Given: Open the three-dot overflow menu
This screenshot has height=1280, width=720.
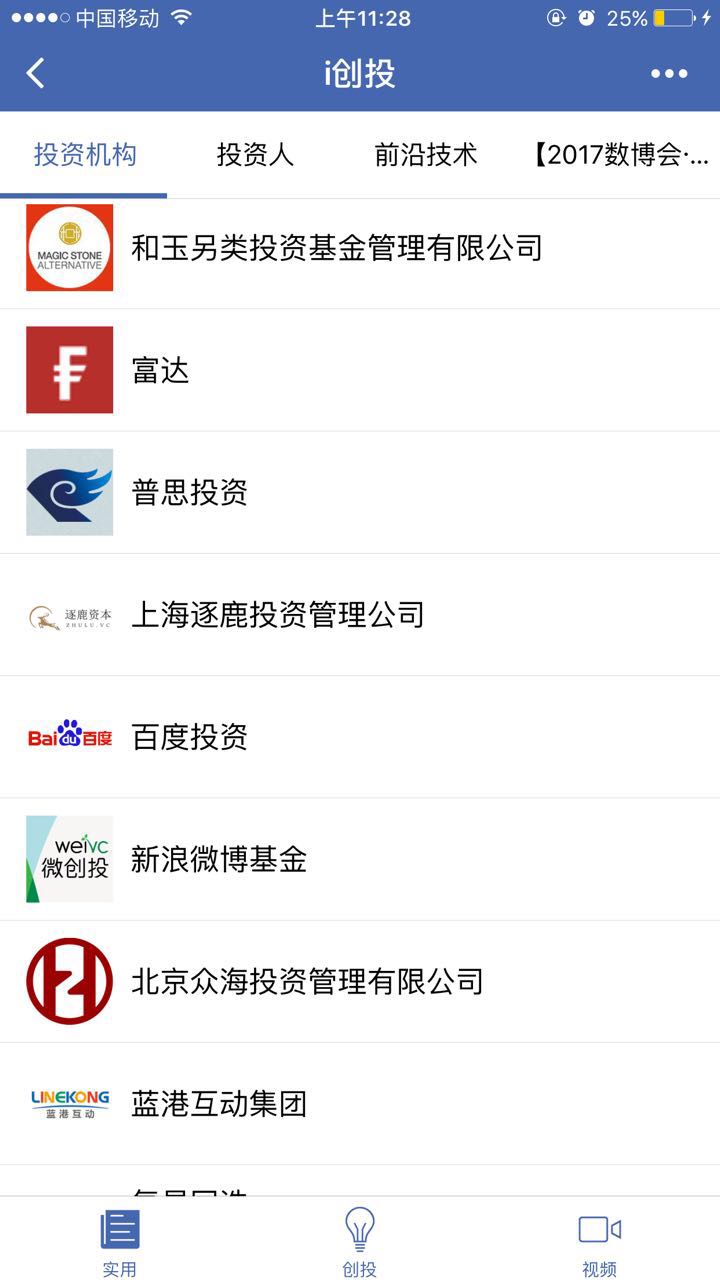Looking at the screenshot, I should 669,73.
